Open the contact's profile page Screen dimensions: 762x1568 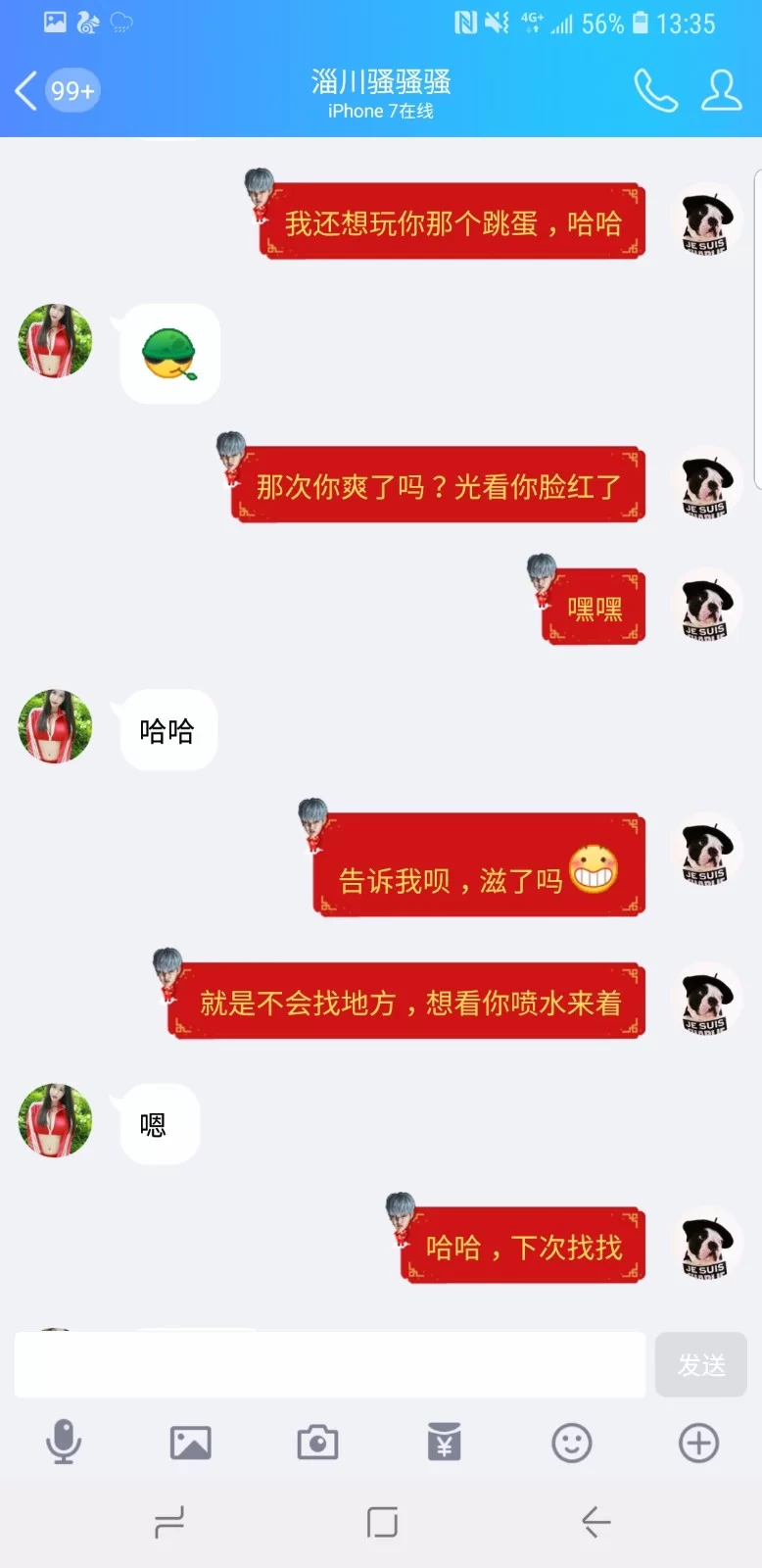[x=721, y=91]
